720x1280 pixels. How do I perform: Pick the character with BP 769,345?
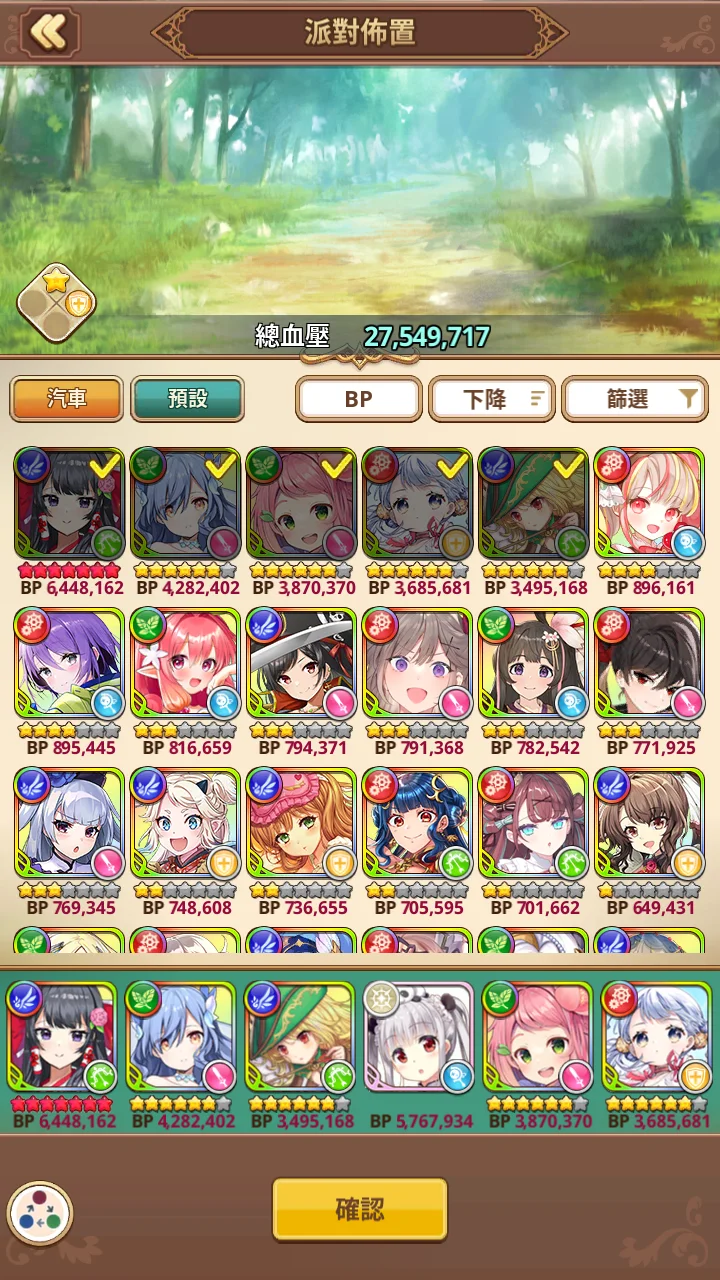pyautogui.click(x=70, y=823)
